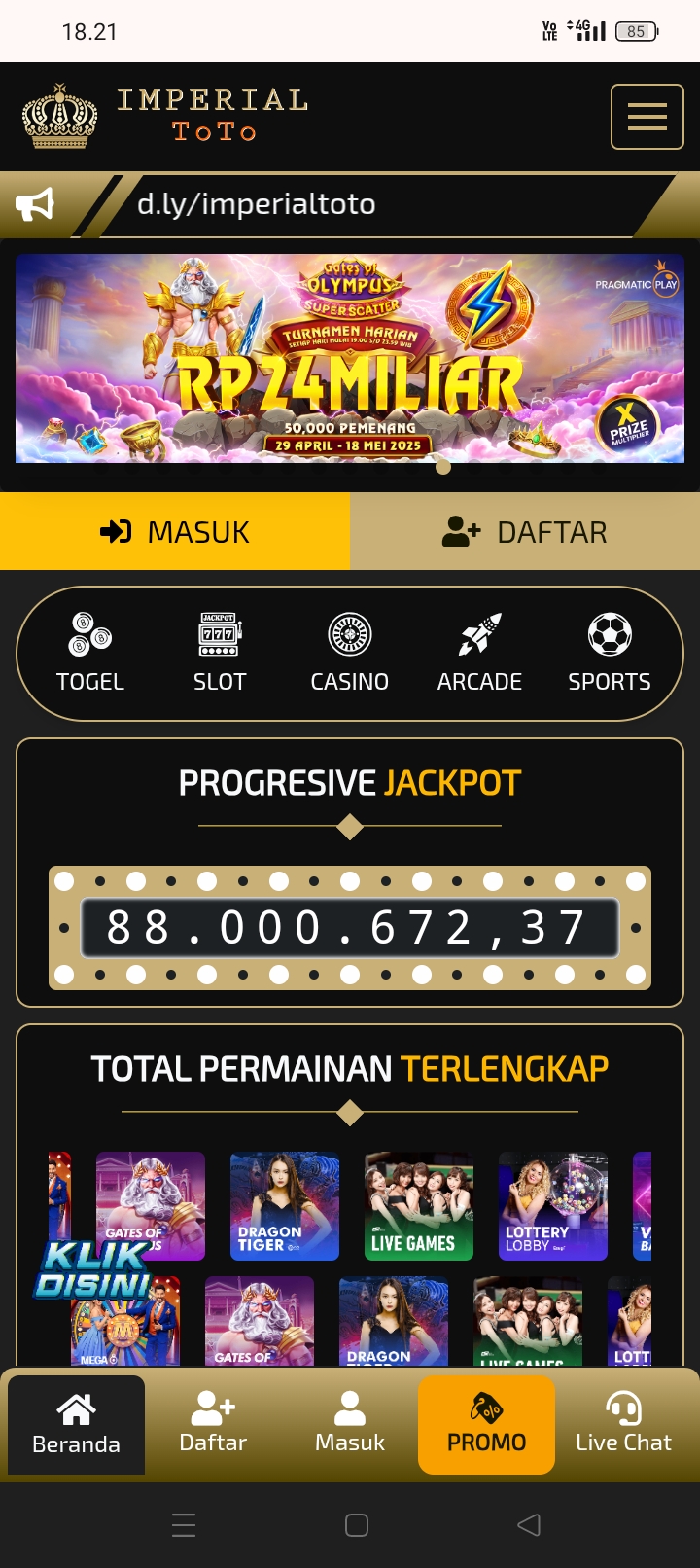Viewport: 700px width, 1568px height.
Task: Tap the MASUK login button
Action: 175,531
